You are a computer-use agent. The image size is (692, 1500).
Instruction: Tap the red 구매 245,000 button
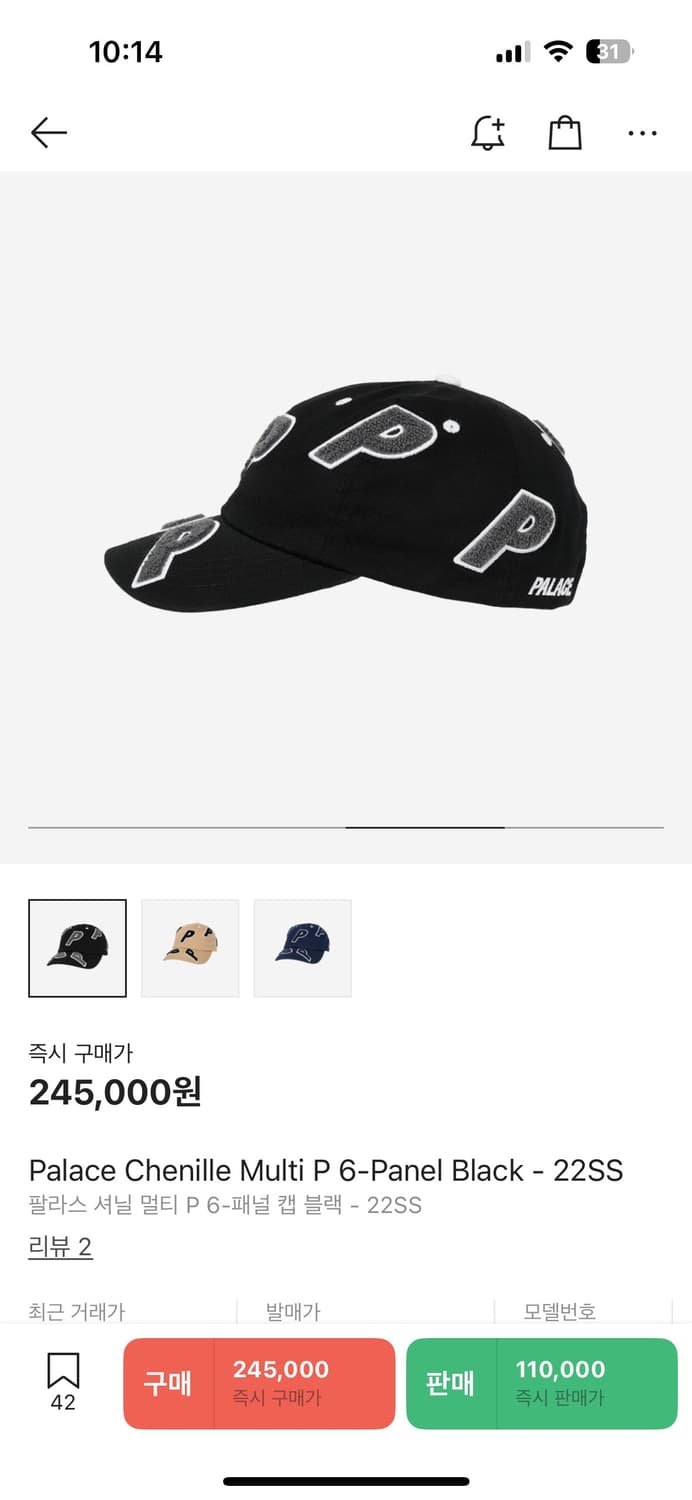tap(259, 1383)
